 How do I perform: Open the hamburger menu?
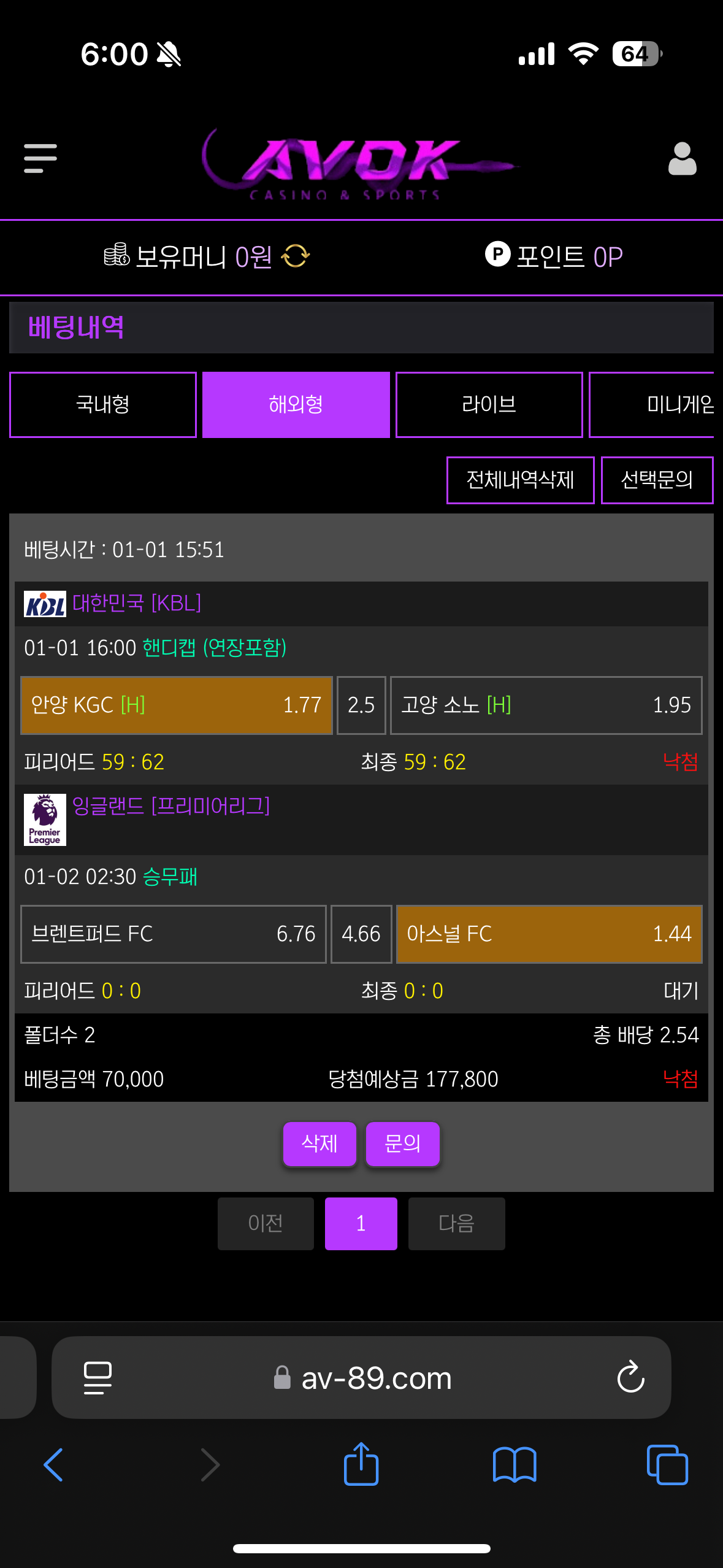[x=40, y=158]
